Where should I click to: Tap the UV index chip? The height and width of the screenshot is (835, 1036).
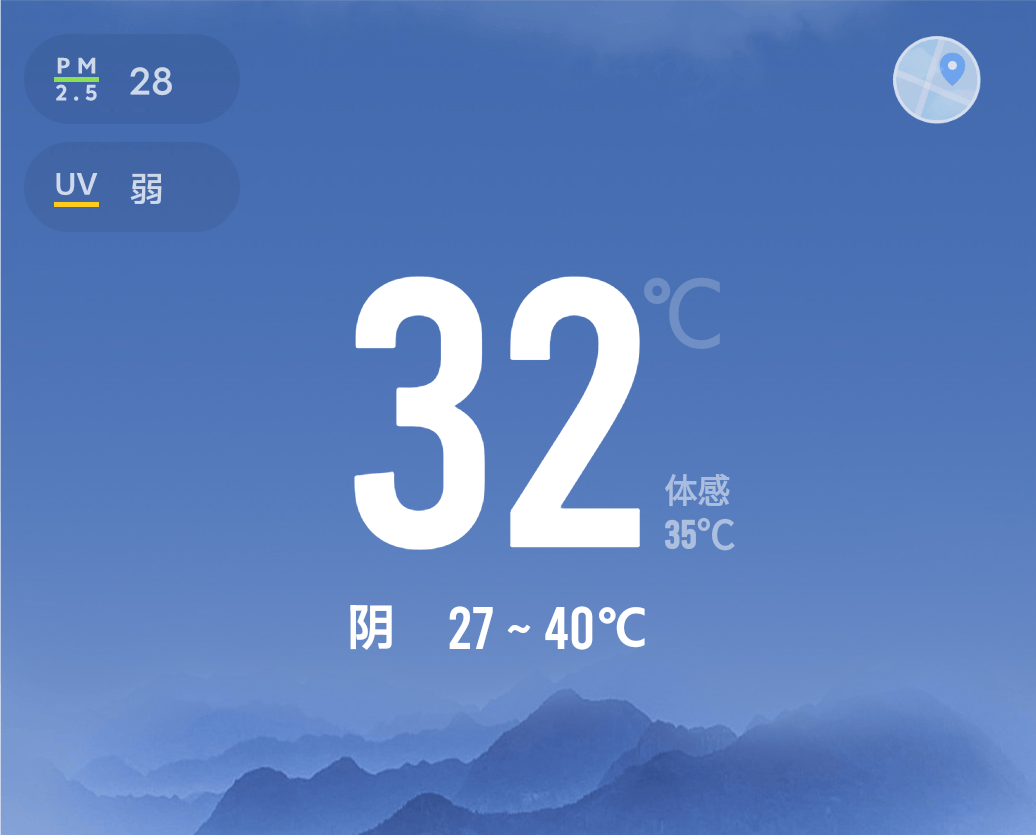click(131, 187)
